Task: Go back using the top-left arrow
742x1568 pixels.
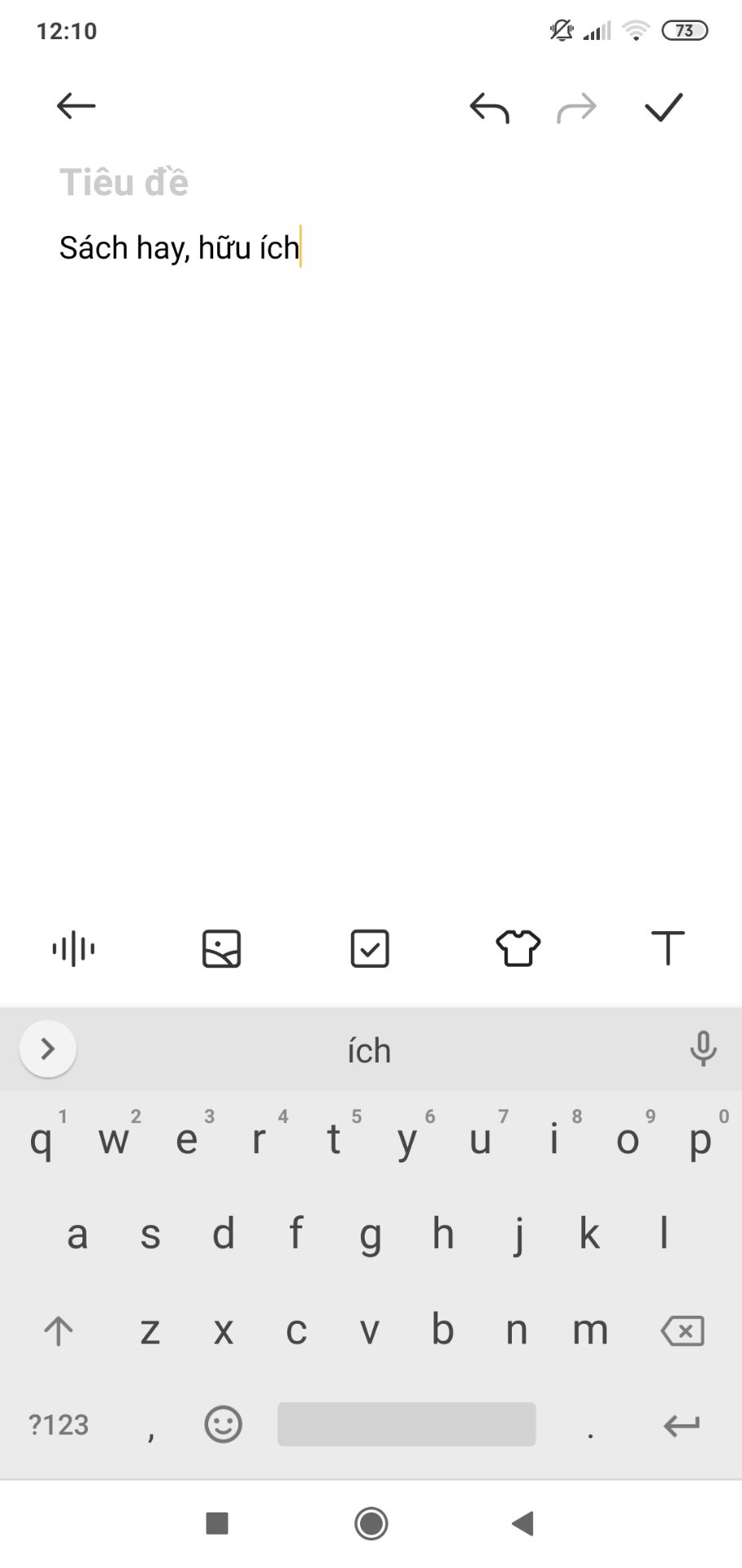Action: [76, 106]
